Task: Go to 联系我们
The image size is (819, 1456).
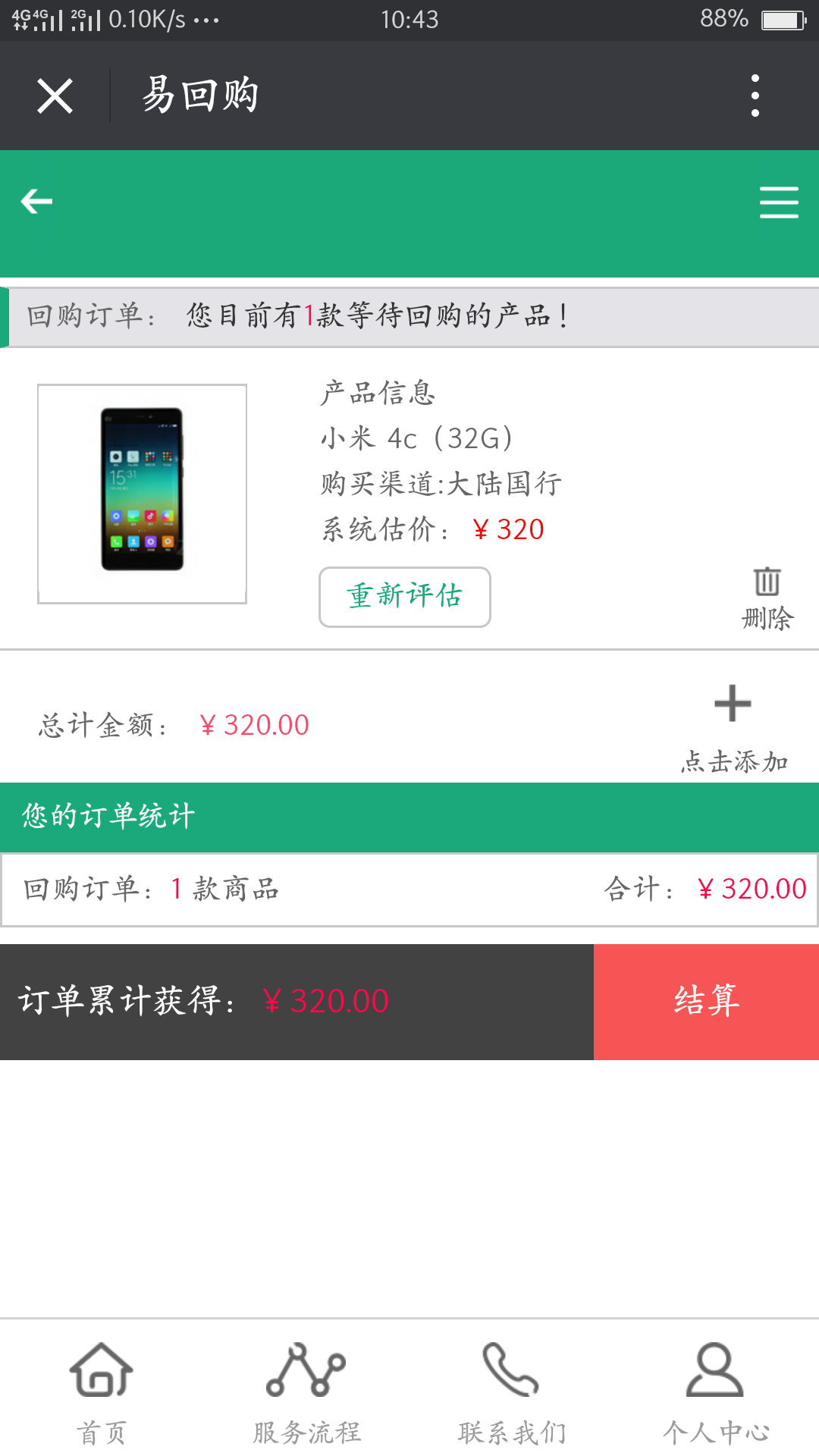Action: 512,1392
